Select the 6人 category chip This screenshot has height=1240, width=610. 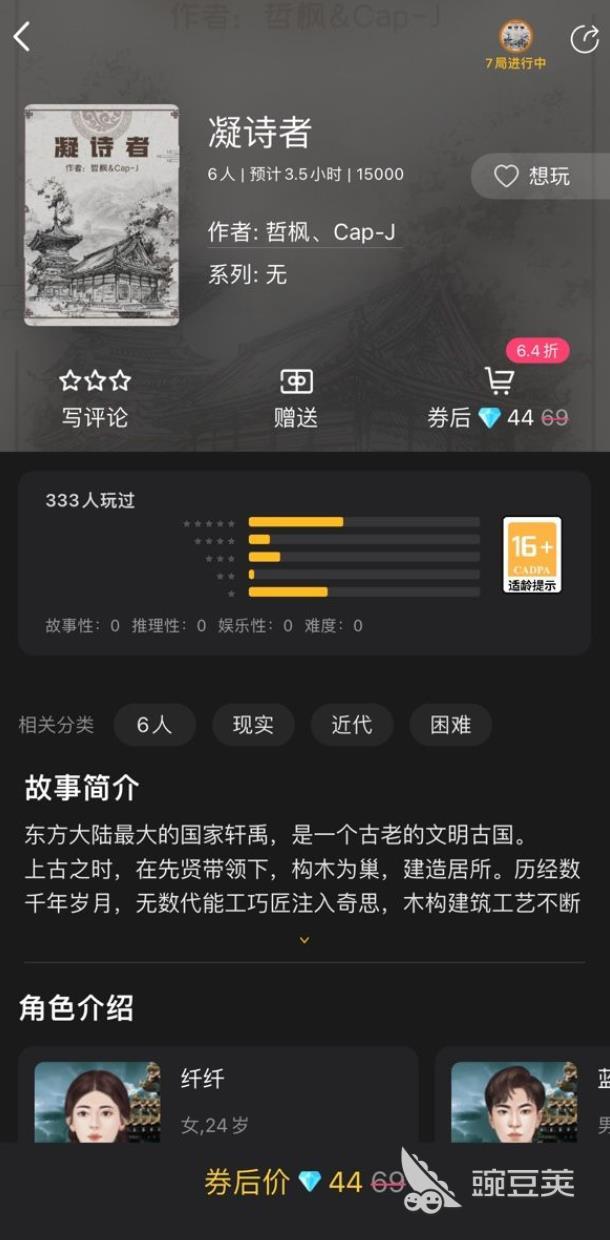(x=154, y=725)
